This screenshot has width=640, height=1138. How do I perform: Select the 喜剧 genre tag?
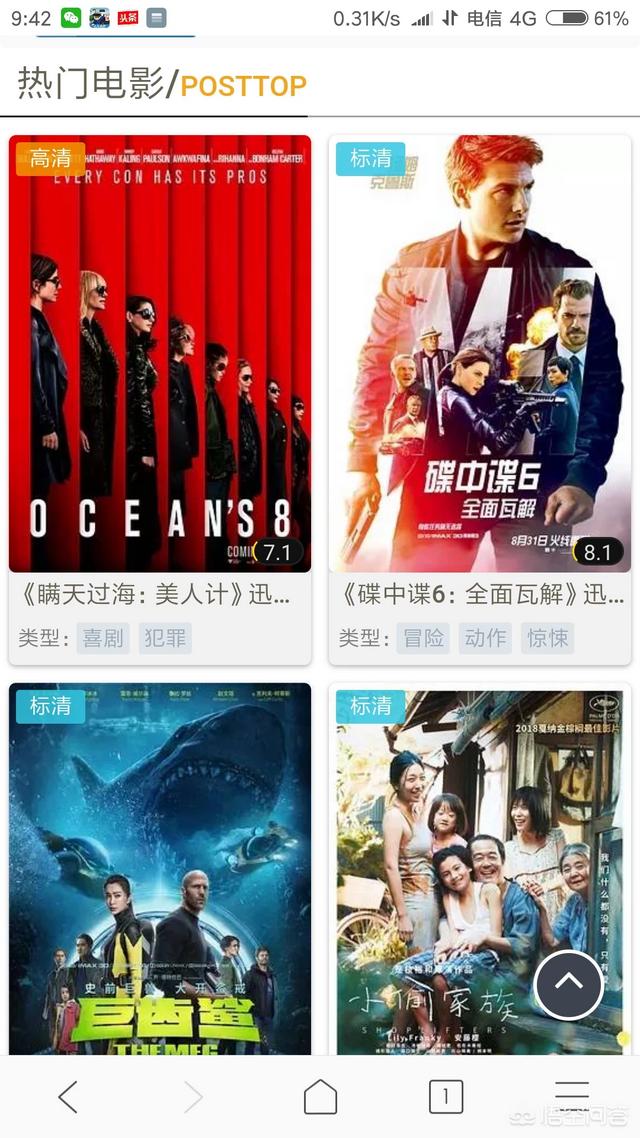[103, 638]
